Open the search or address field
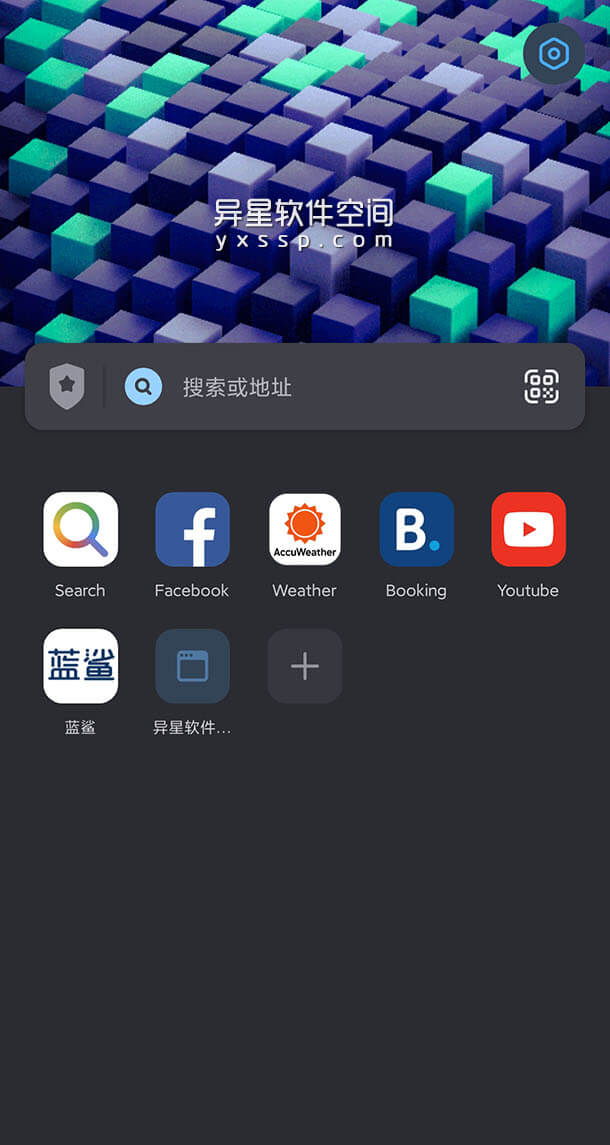The width and height of the screenshot is (610, 1145). pos(330,387)
